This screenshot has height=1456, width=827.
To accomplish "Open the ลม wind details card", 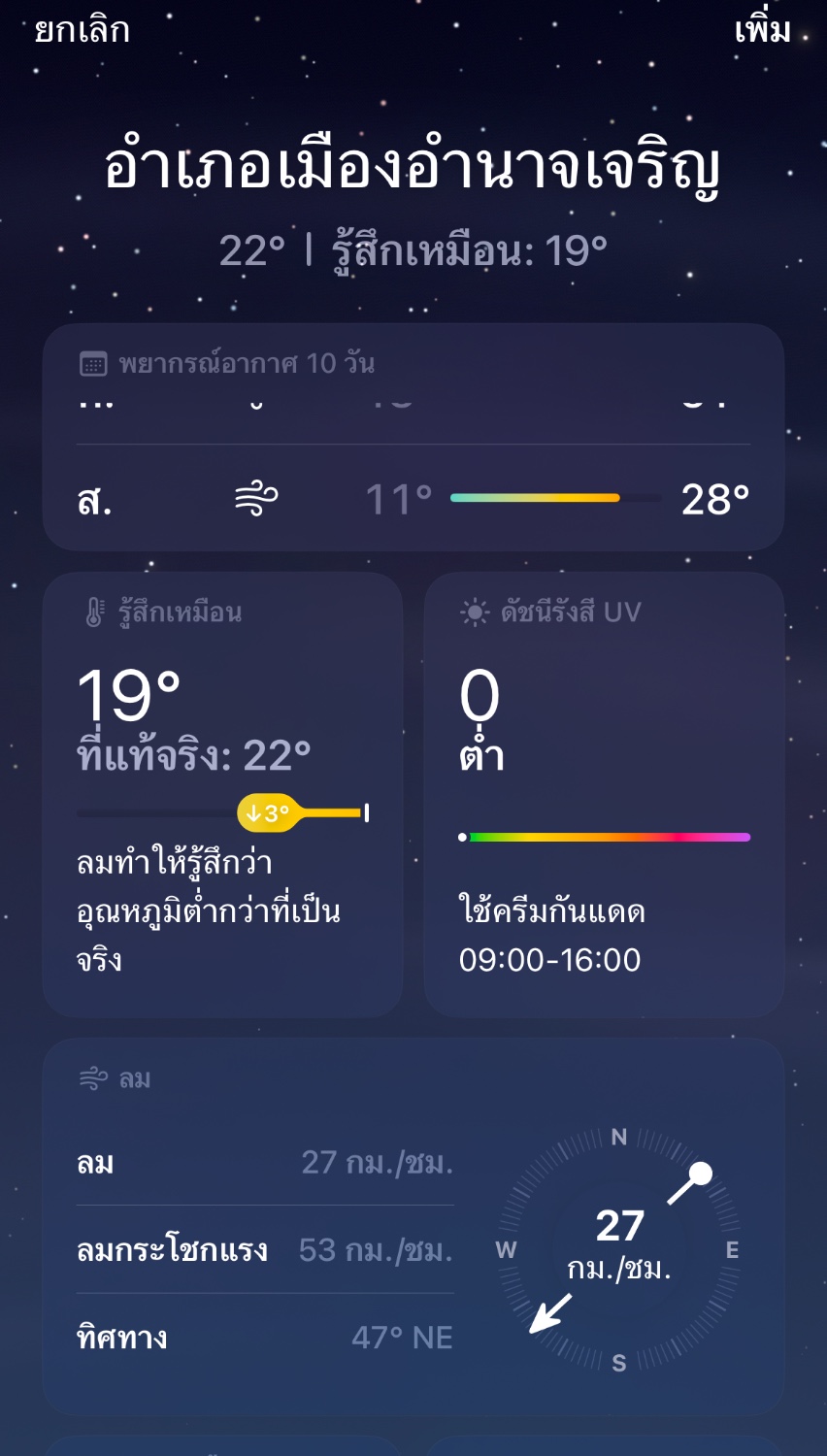I will click(x=413, y=1227).
